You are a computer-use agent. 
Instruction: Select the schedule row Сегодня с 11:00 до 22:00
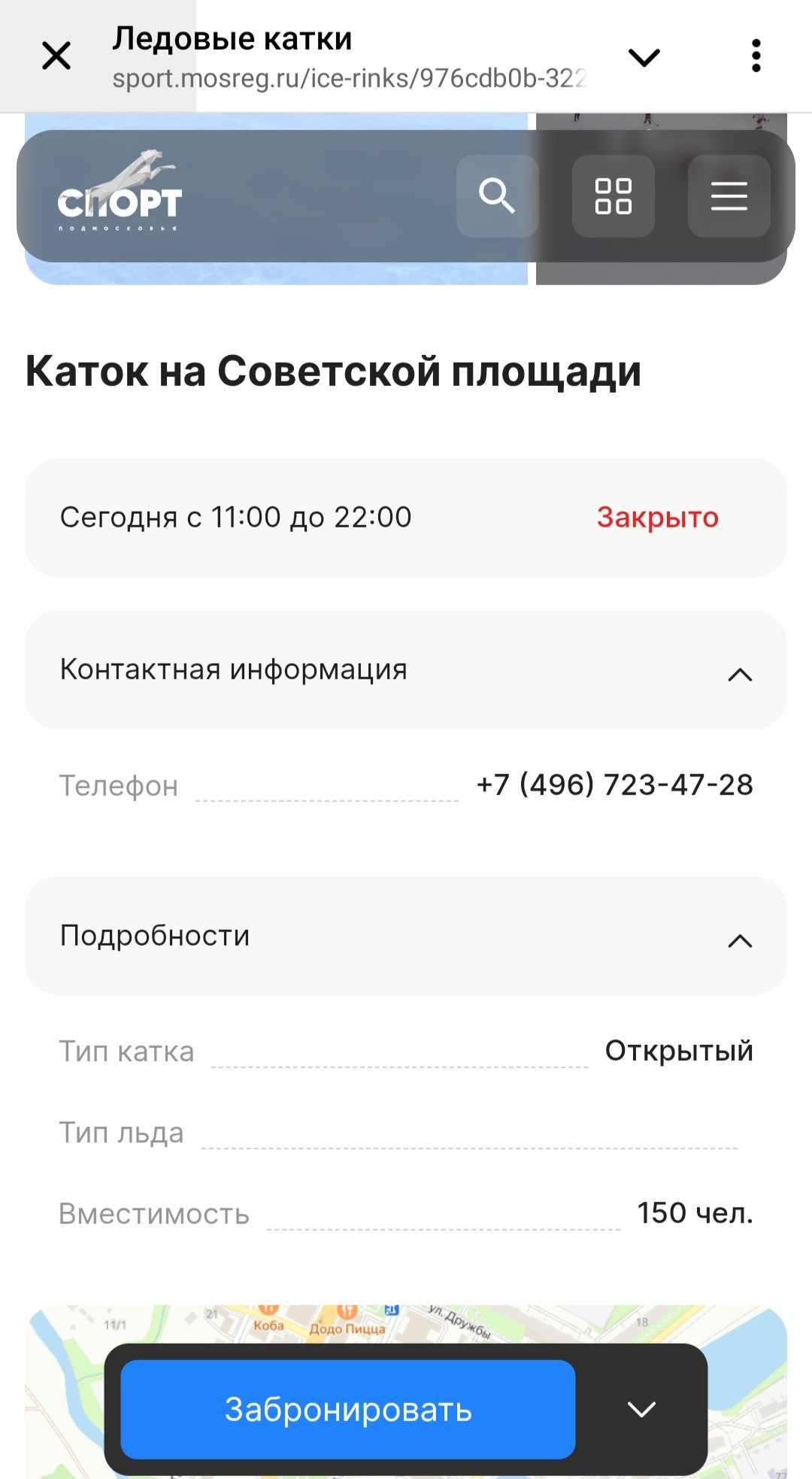(236, 518)
